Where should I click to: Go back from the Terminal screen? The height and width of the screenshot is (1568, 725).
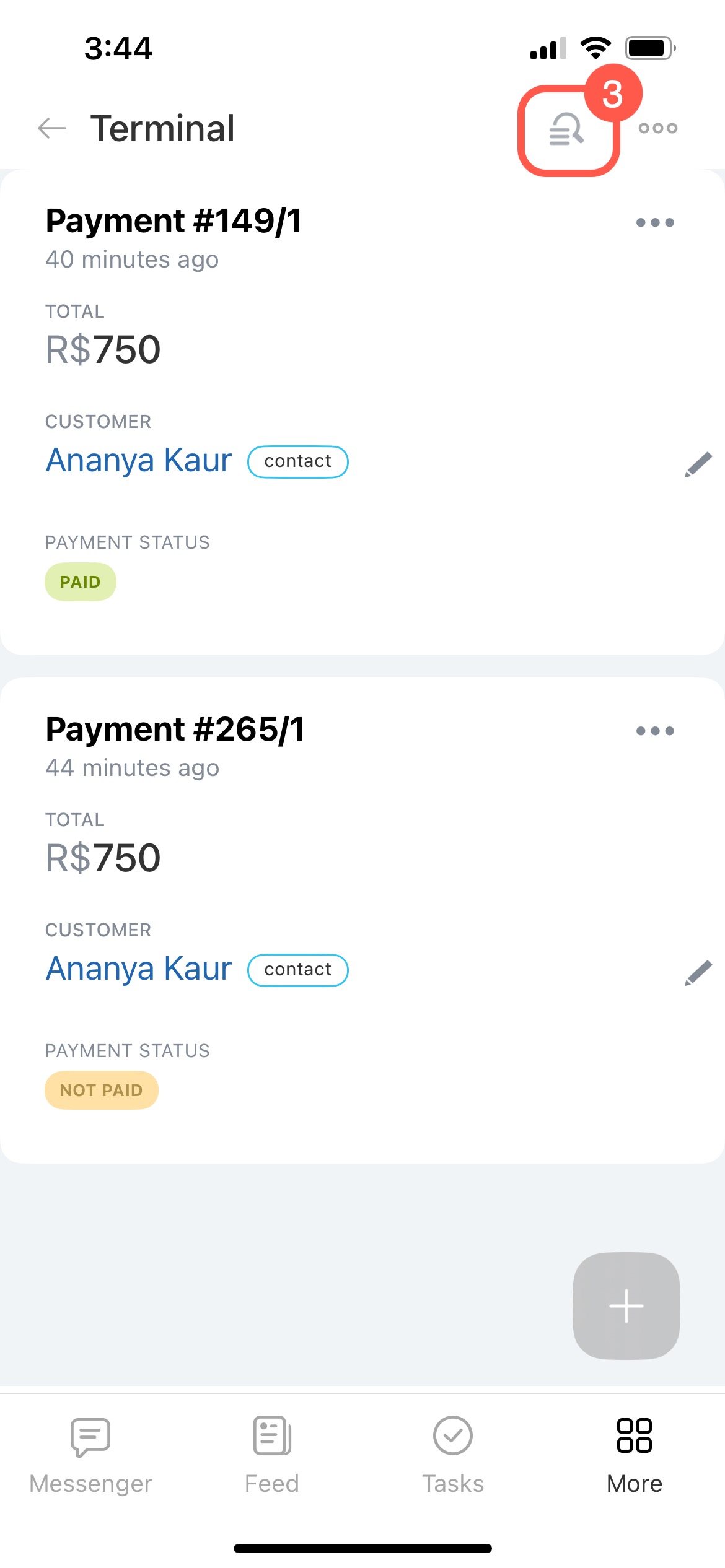coord(52,128)
